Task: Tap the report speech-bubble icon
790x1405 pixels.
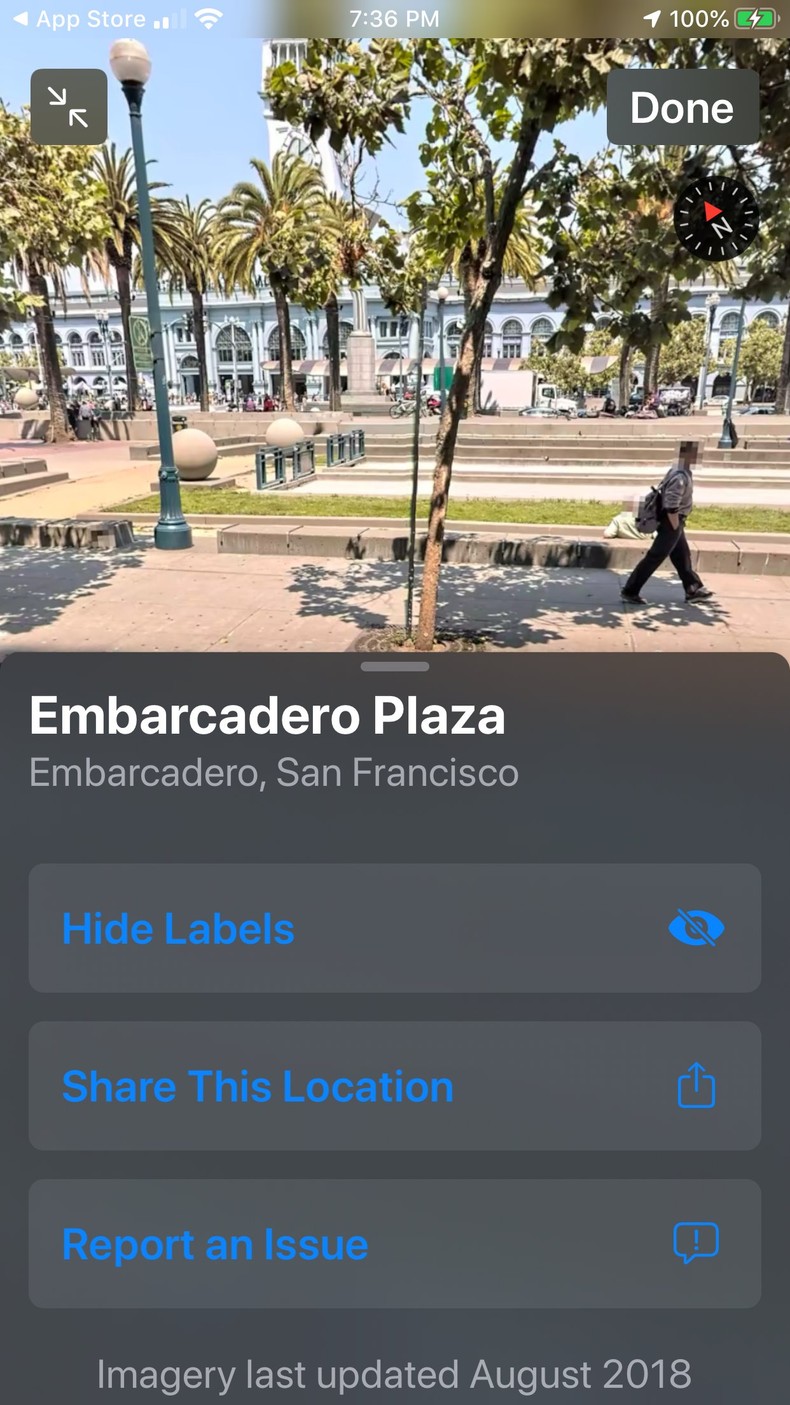Action: (x=696, y=1243)
